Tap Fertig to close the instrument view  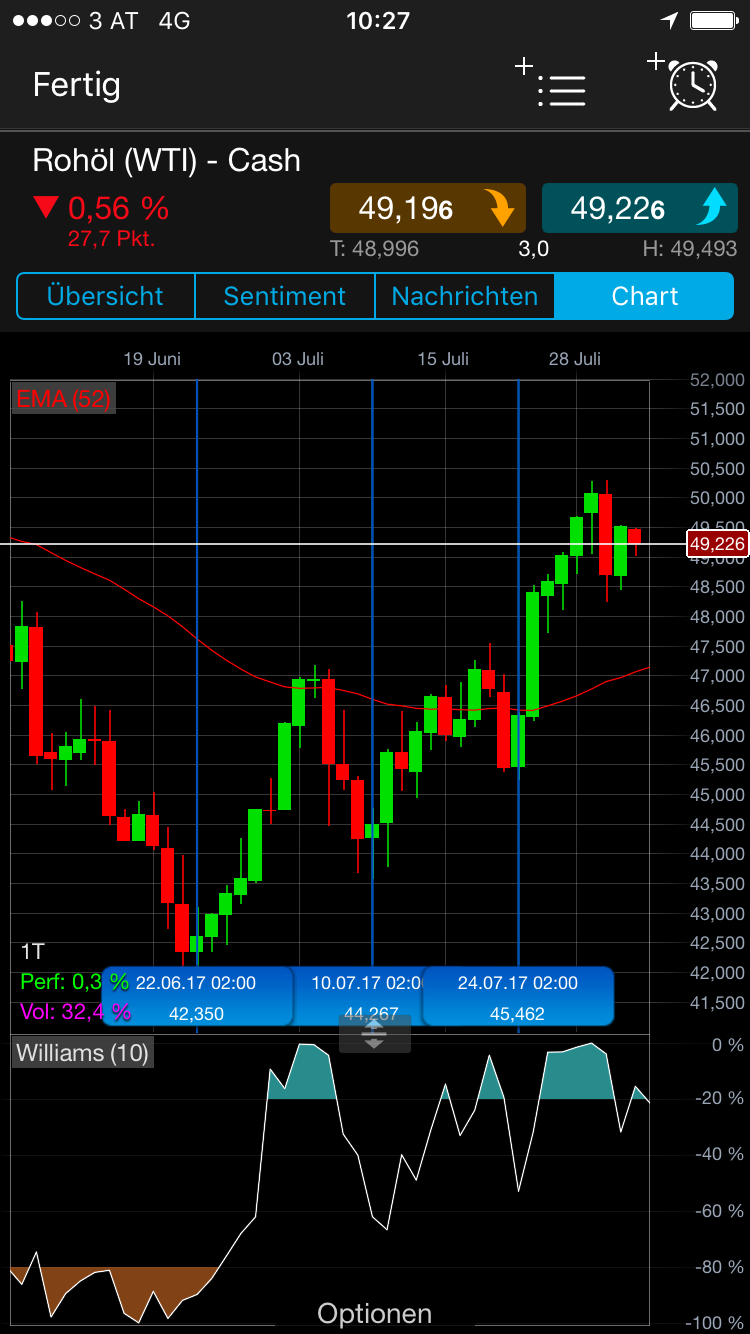76,86
